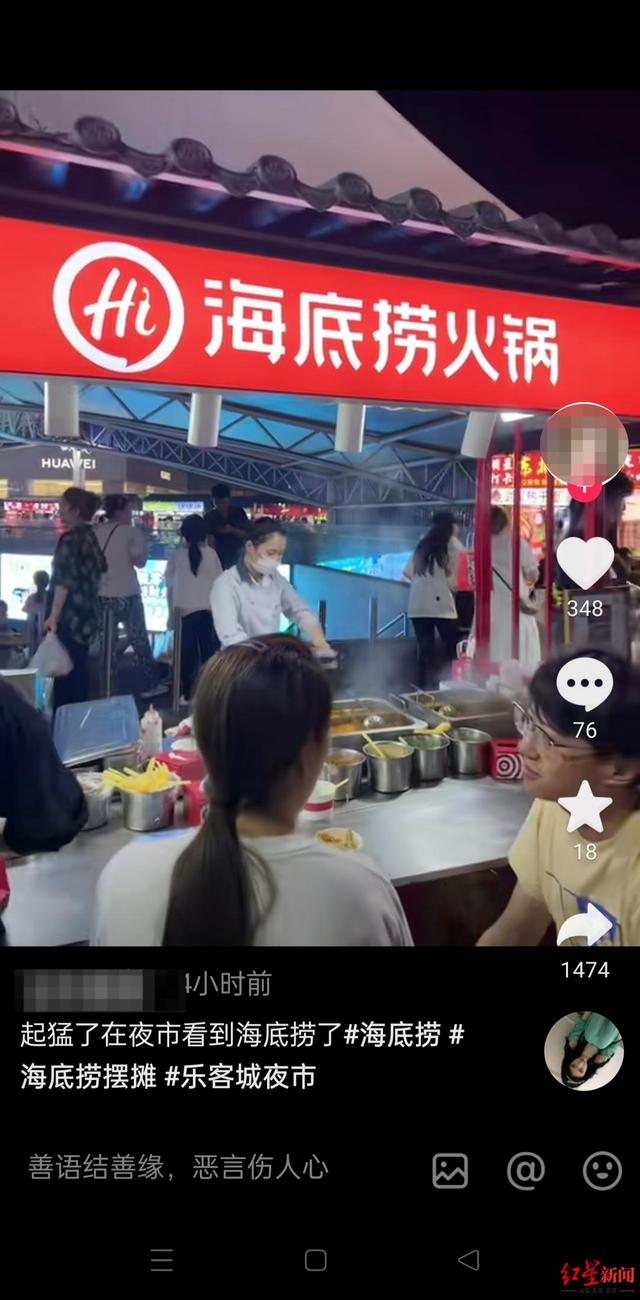Attach an image to the comment
Viewport: 640px width, 1300px height.
click(450, 1169)
